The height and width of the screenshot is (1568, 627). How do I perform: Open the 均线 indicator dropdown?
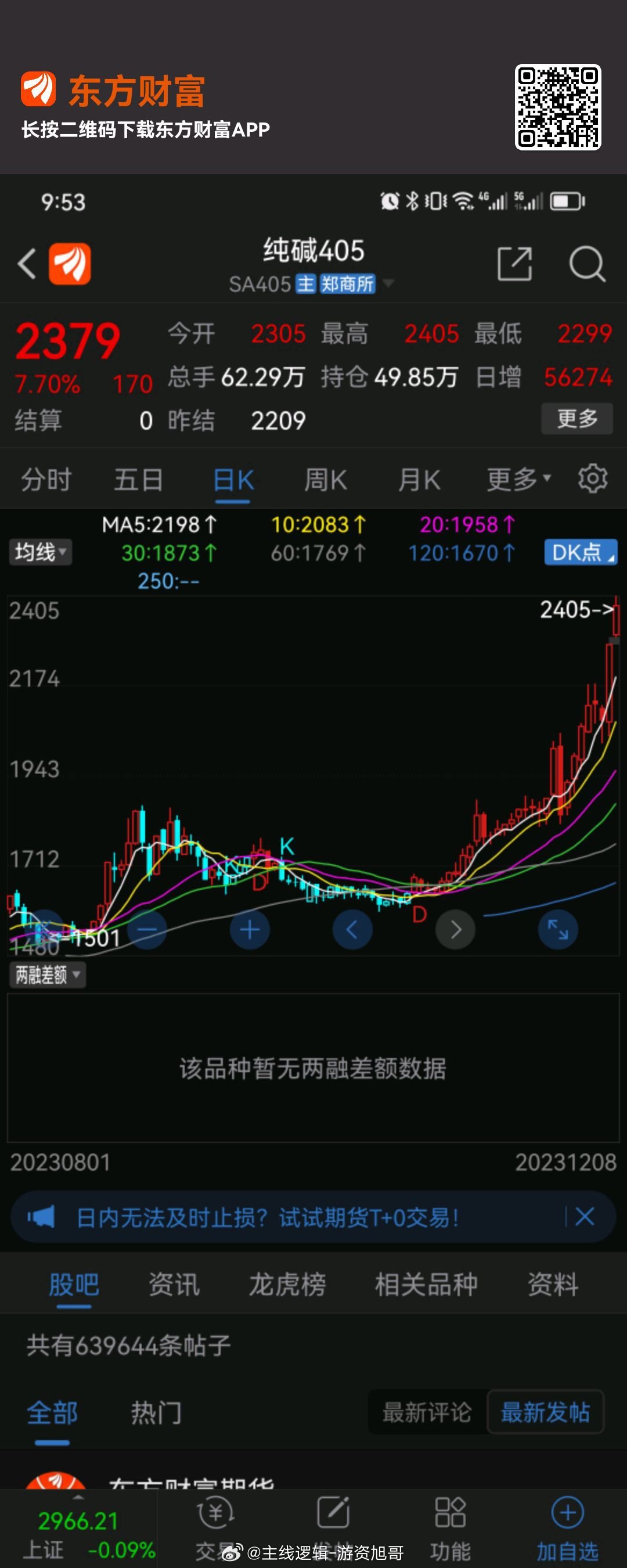tap(39, 552)
